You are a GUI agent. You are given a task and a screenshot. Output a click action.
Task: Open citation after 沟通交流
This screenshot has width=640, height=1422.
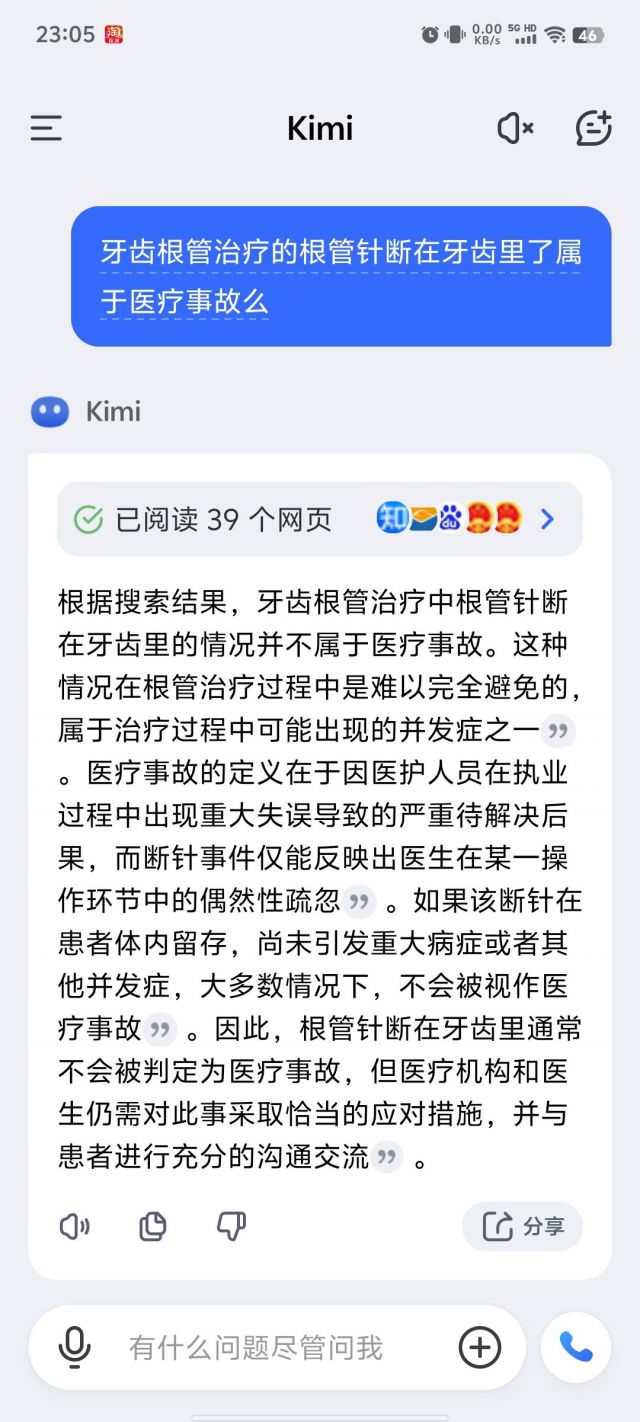coord(387,1159)
